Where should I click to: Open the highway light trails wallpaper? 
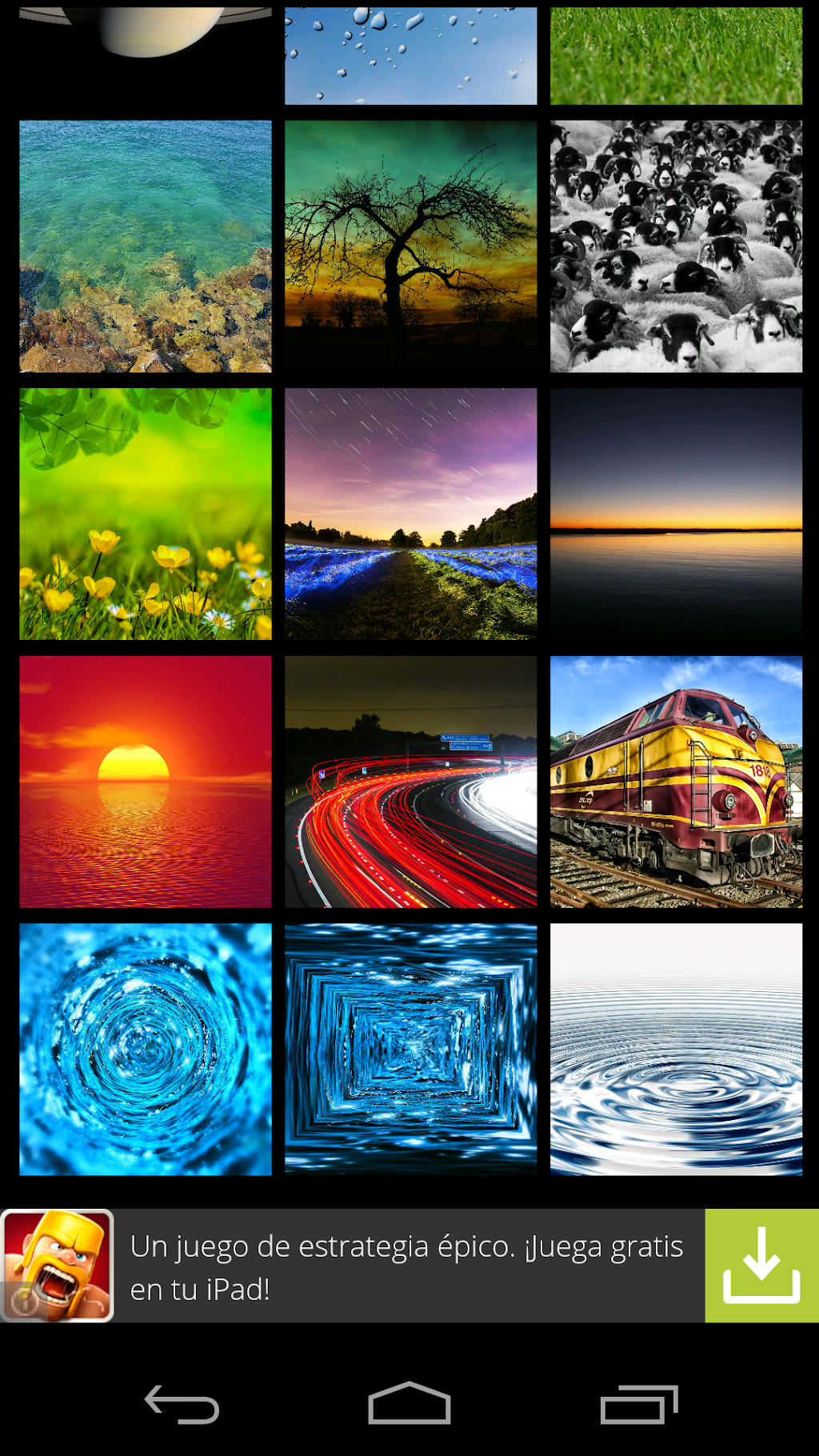click(410, 782)
